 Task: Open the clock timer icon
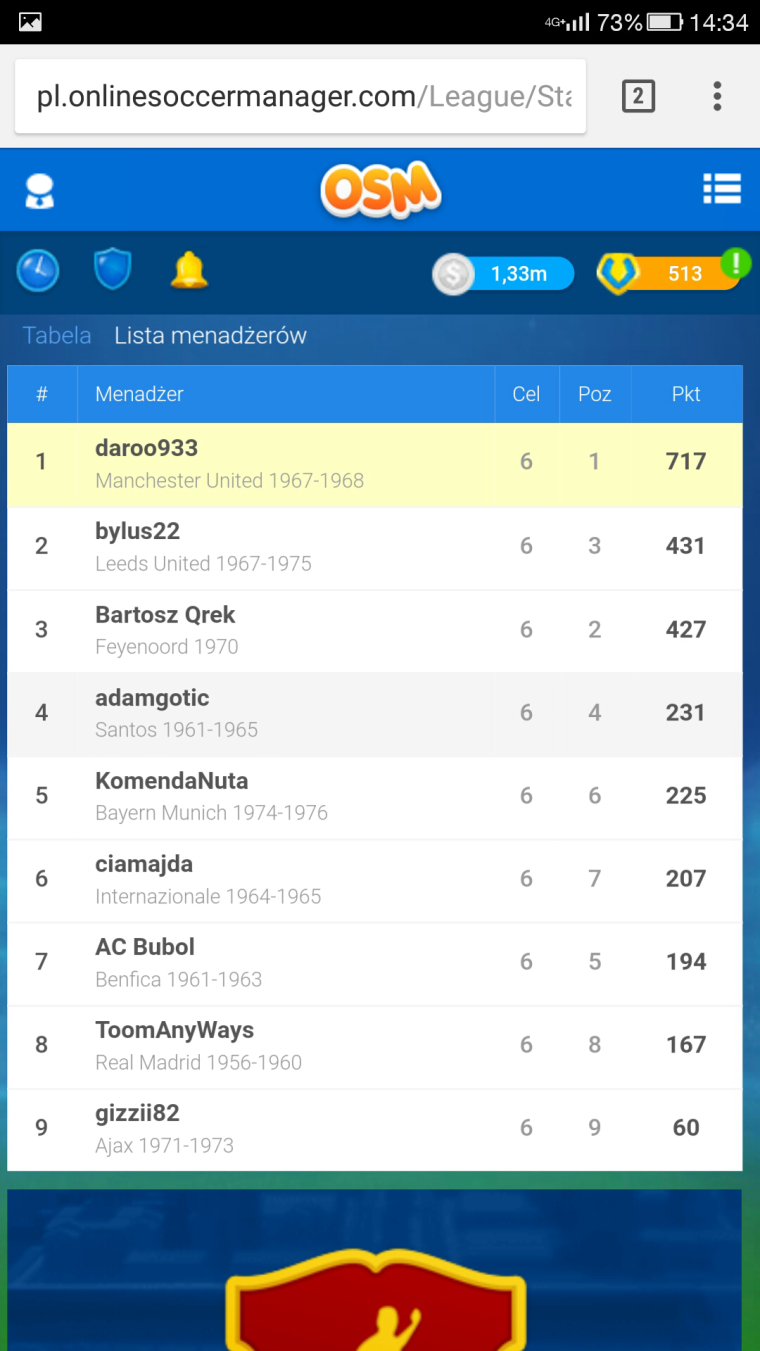tap(38, 271)
